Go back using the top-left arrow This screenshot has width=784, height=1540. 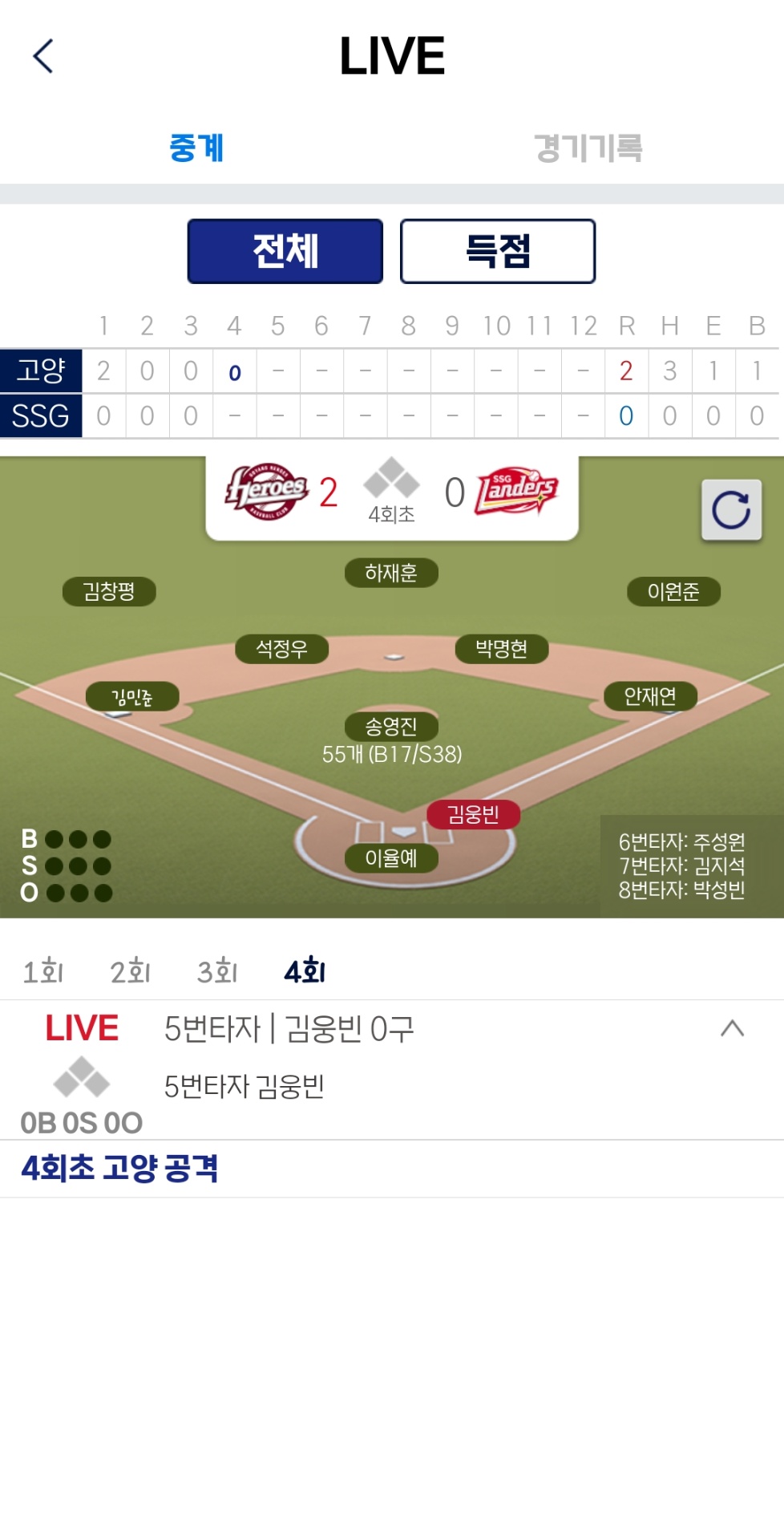[43, 56]
